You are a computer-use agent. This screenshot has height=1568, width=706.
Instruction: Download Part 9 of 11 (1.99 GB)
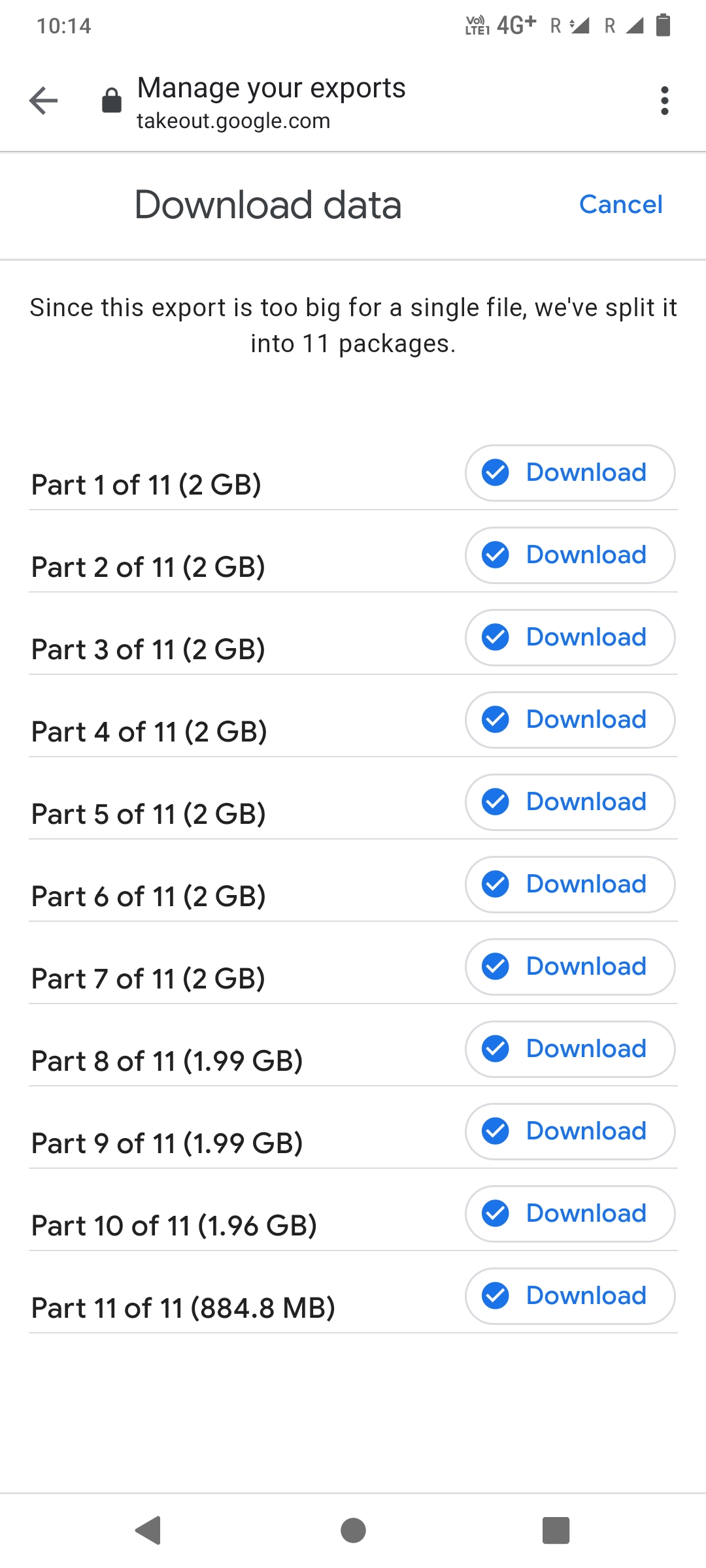(x=570, y=1132)
